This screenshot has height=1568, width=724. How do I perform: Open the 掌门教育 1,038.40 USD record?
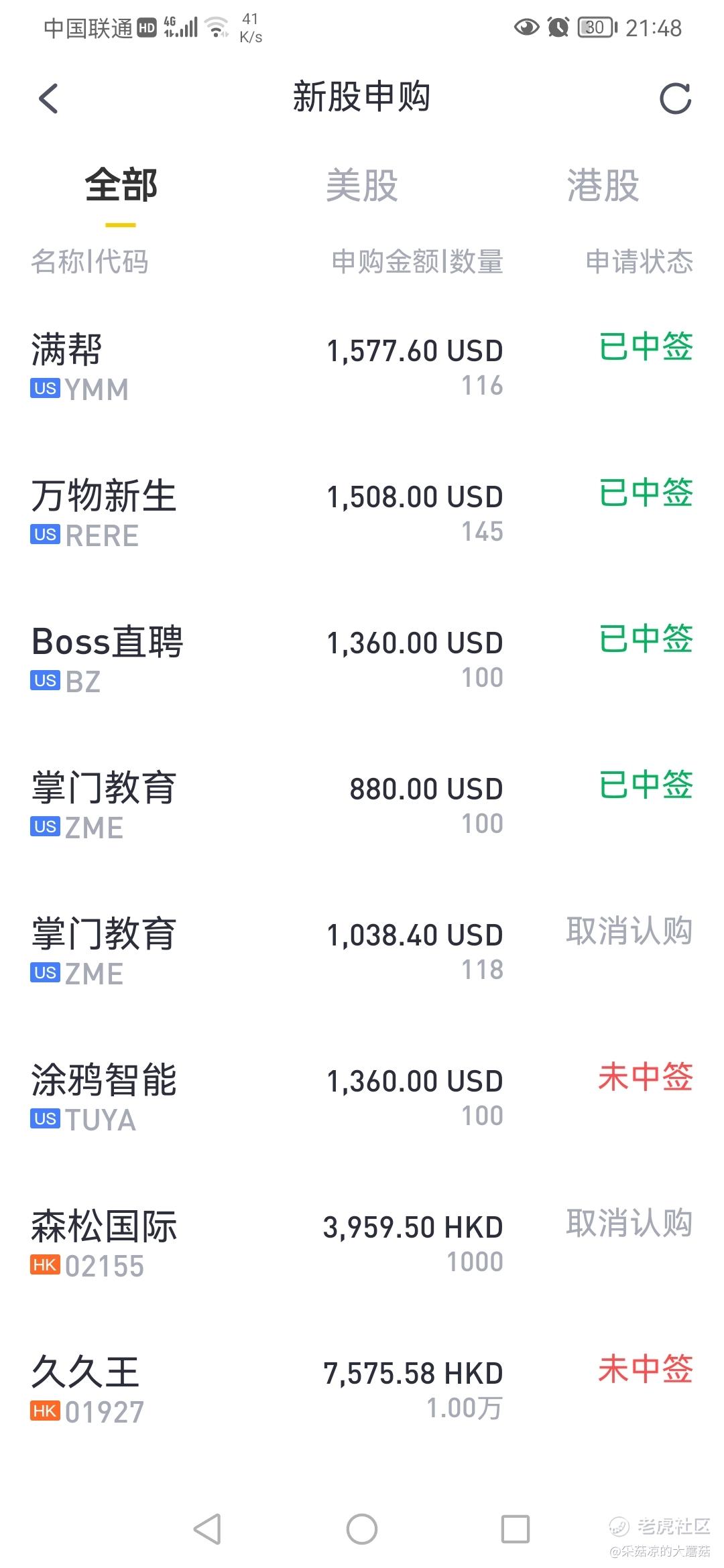tap(362, 952)
